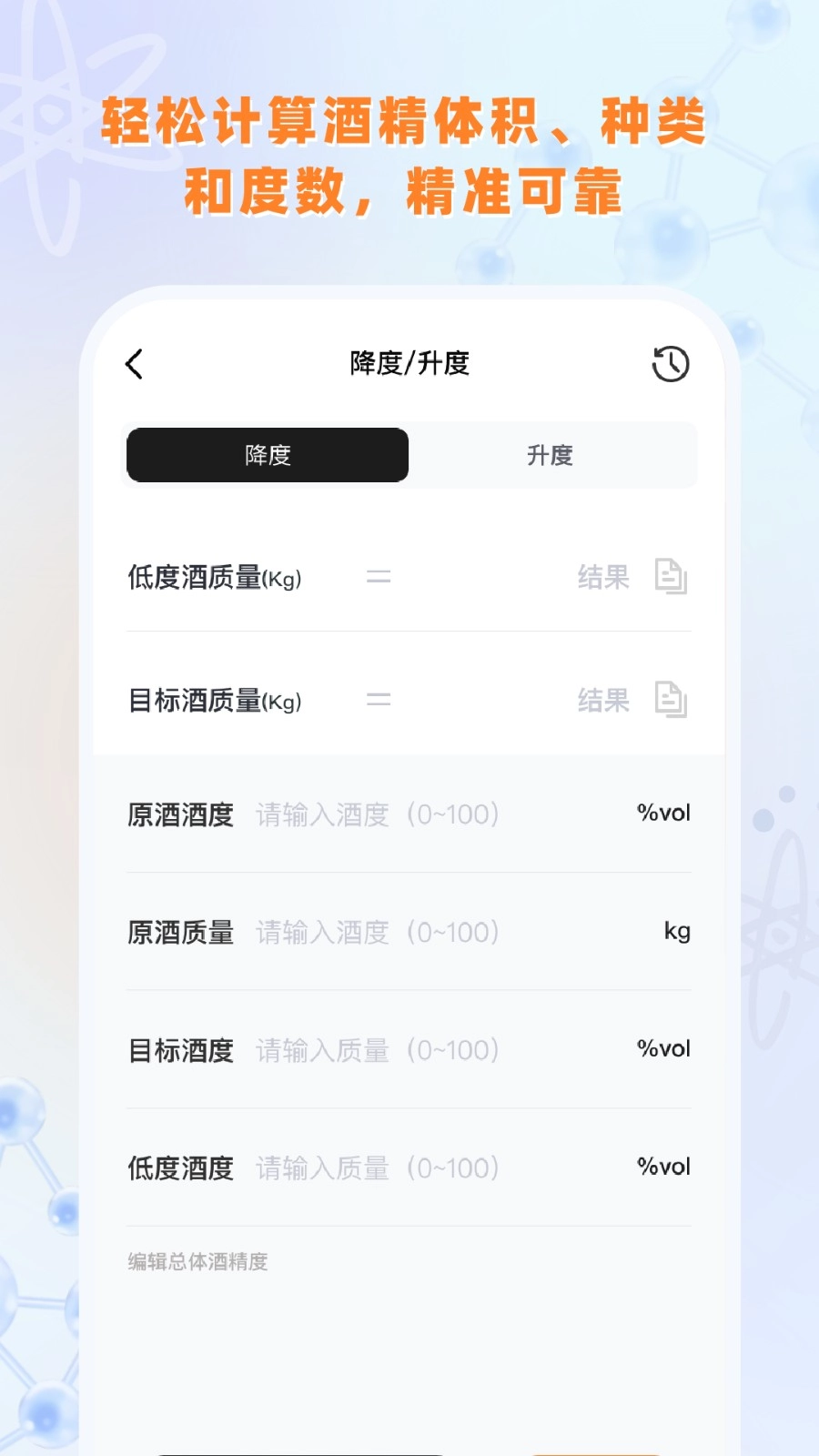The width and height of the screenshot is (819, 1456).
Task: Open 编辑总体酒精度
Action: 197,1261
